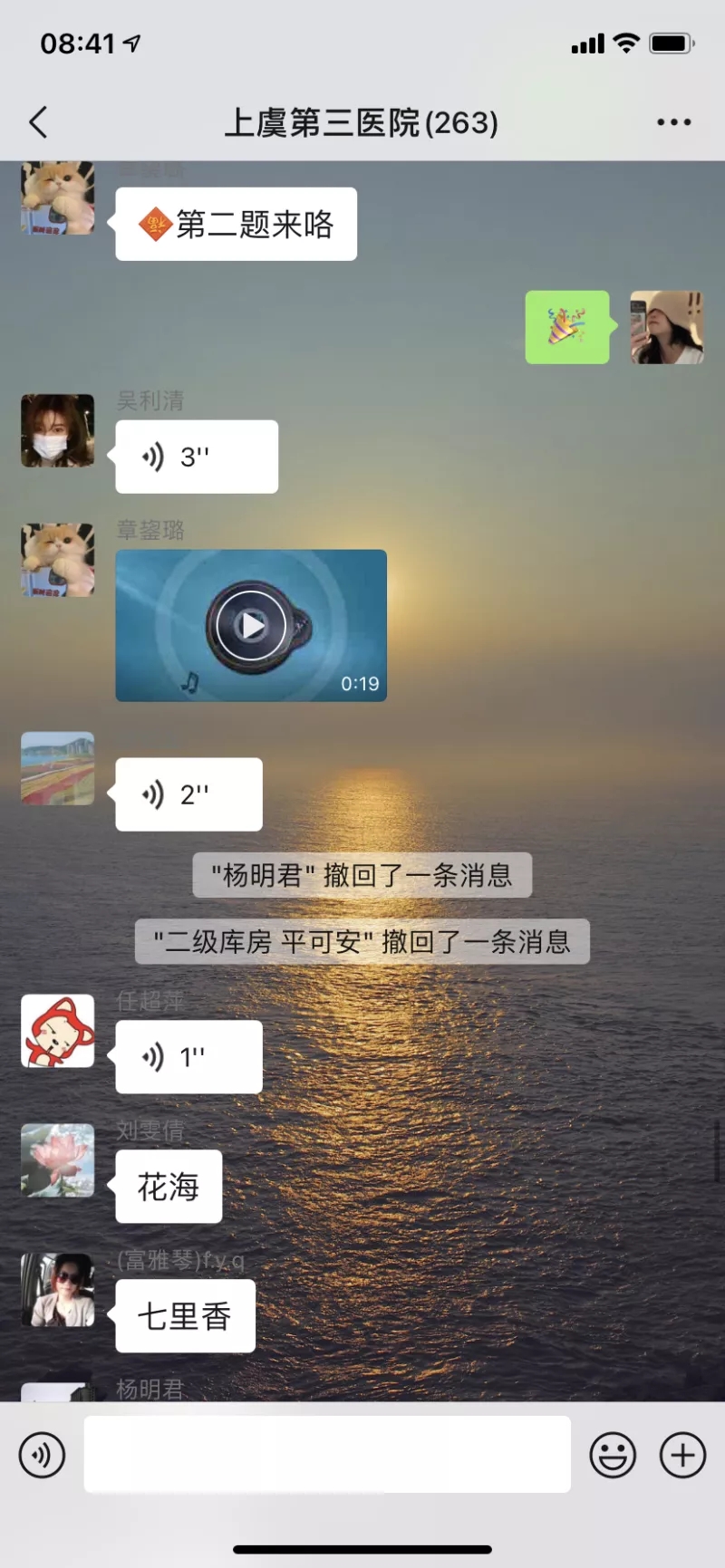Play 吴利清's 3-second voice message
The height and width of the screenshot is (1568, 725).
pyautogui.click(x=196, y=457)
